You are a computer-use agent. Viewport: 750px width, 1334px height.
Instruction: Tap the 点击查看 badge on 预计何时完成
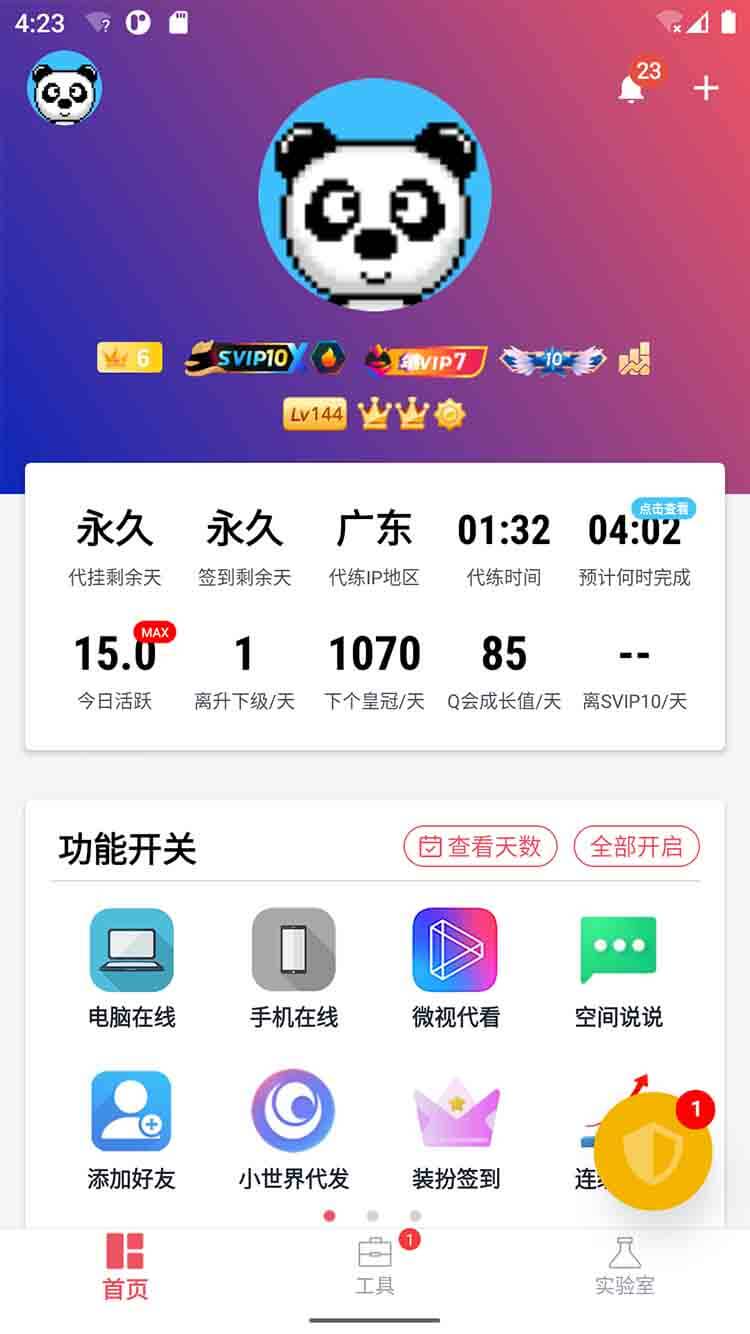coord(663,509)
